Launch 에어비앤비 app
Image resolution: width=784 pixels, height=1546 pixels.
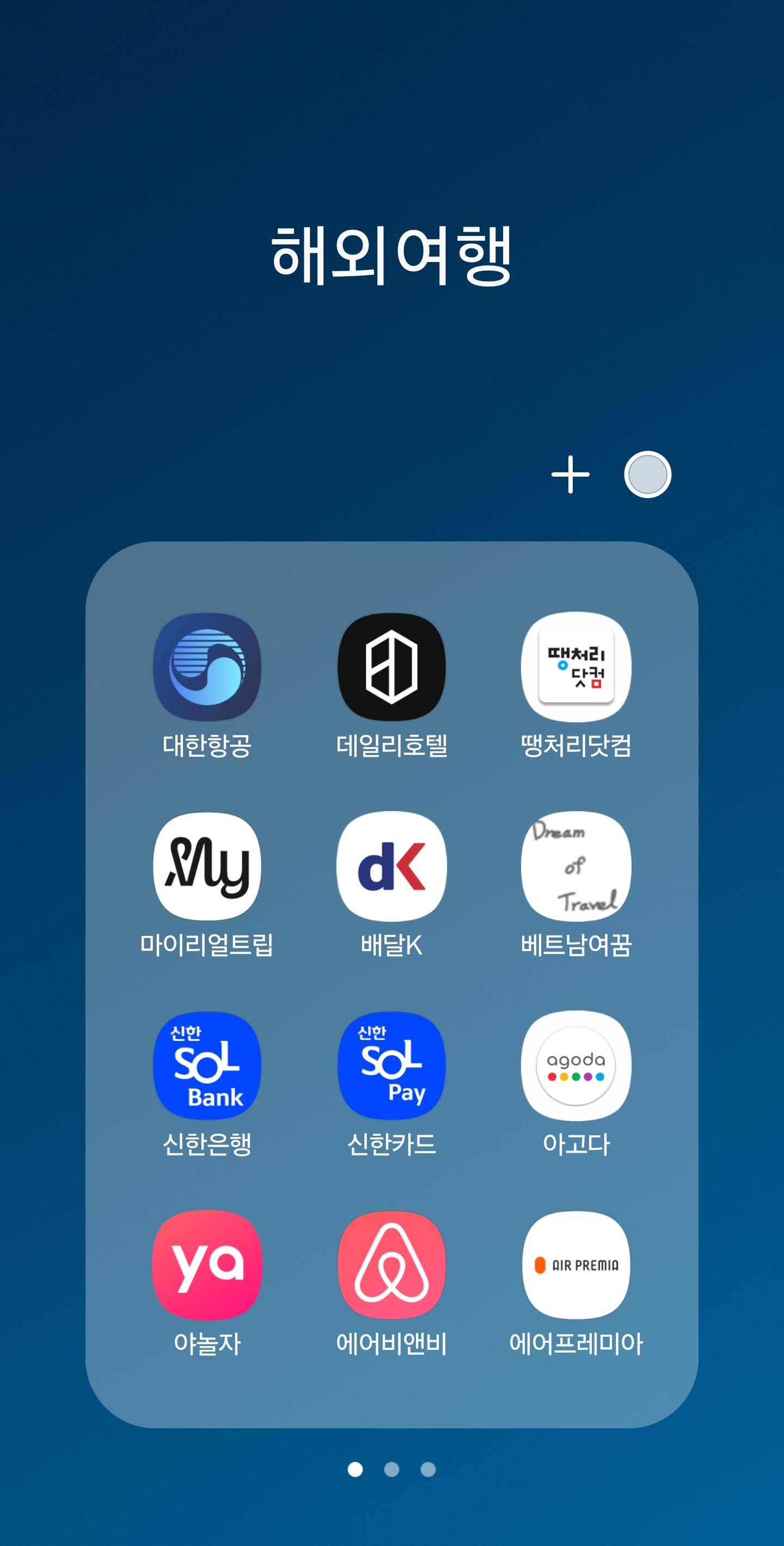pos(391,1264)
